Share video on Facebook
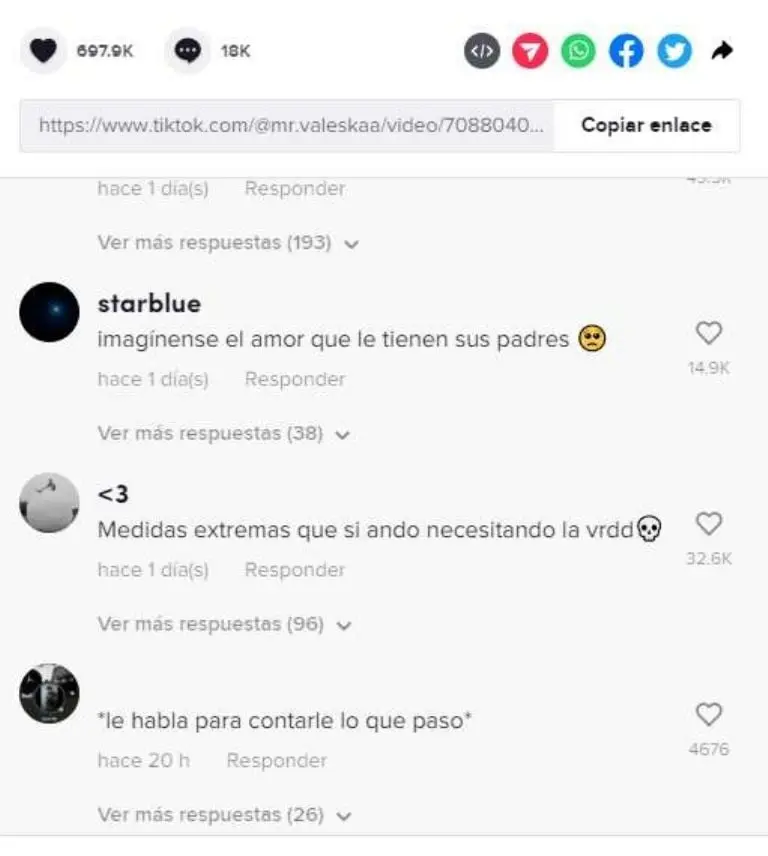Viewport: 768px width, 856px height. click(x=626, y=51)
